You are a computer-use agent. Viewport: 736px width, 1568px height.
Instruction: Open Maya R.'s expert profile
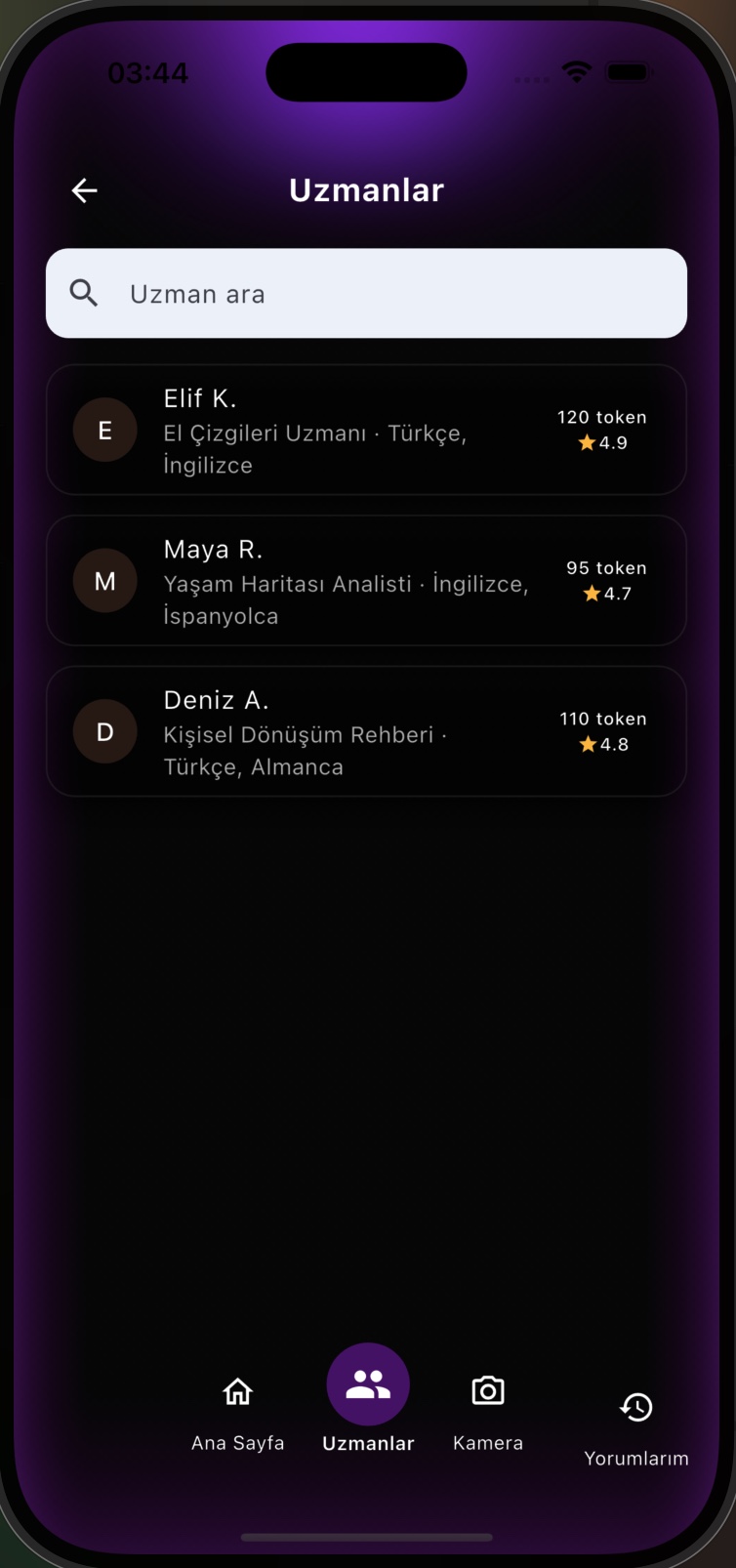point(366,581)
